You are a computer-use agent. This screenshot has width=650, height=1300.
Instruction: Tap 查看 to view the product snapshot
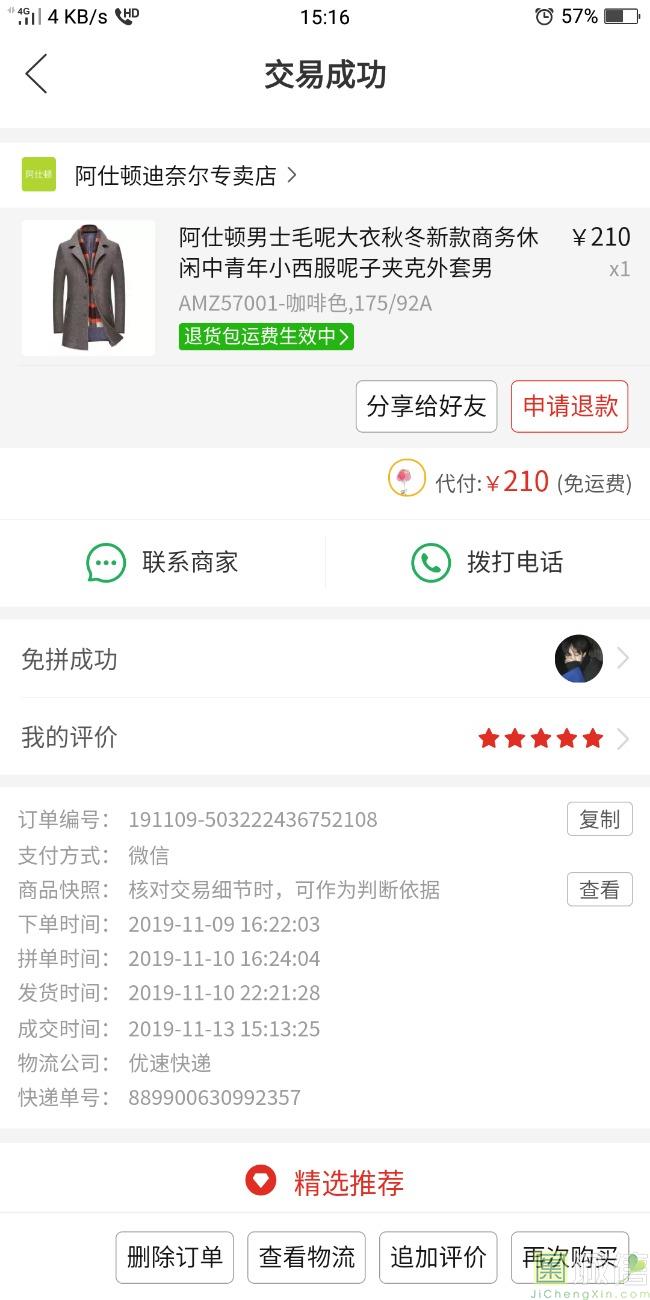[x=599, y=889]
